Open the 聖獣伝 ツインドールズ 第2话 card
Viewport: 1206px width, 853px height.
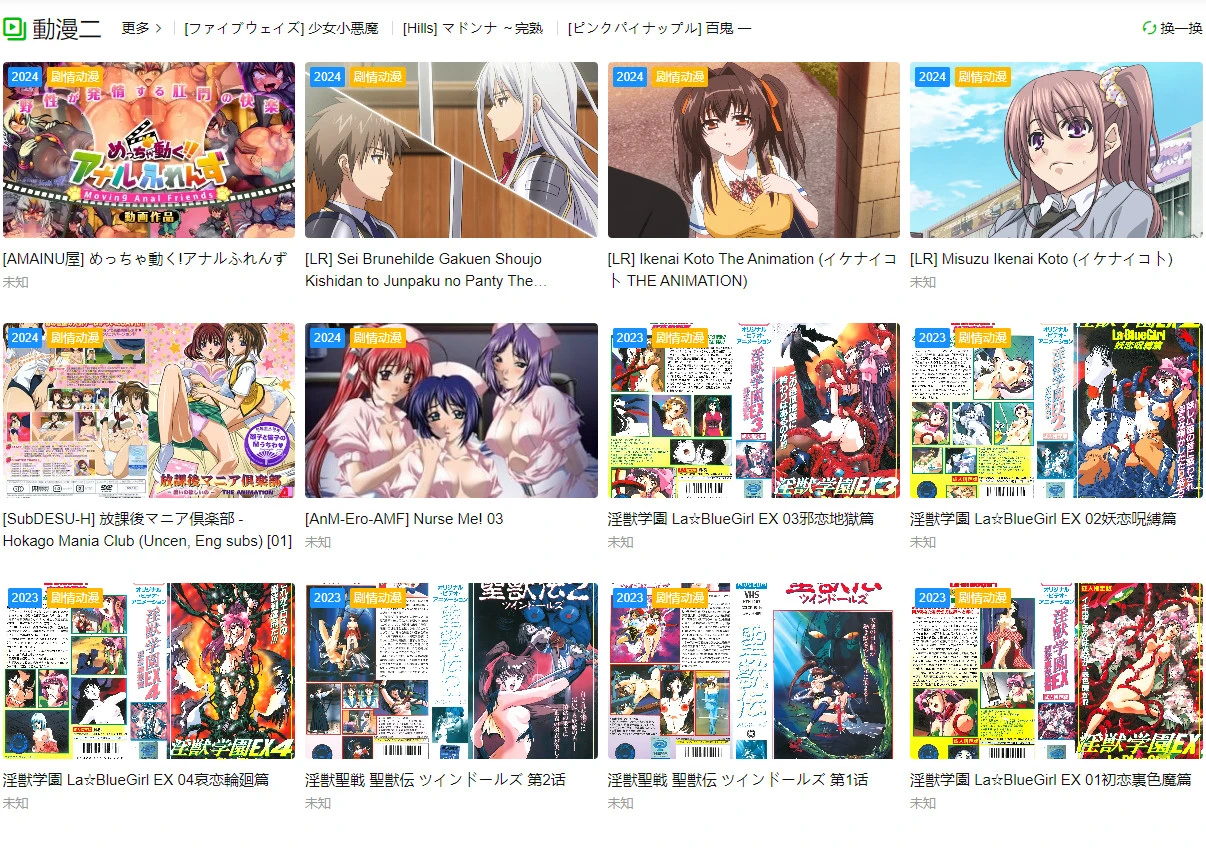click(x=451, y=671)
